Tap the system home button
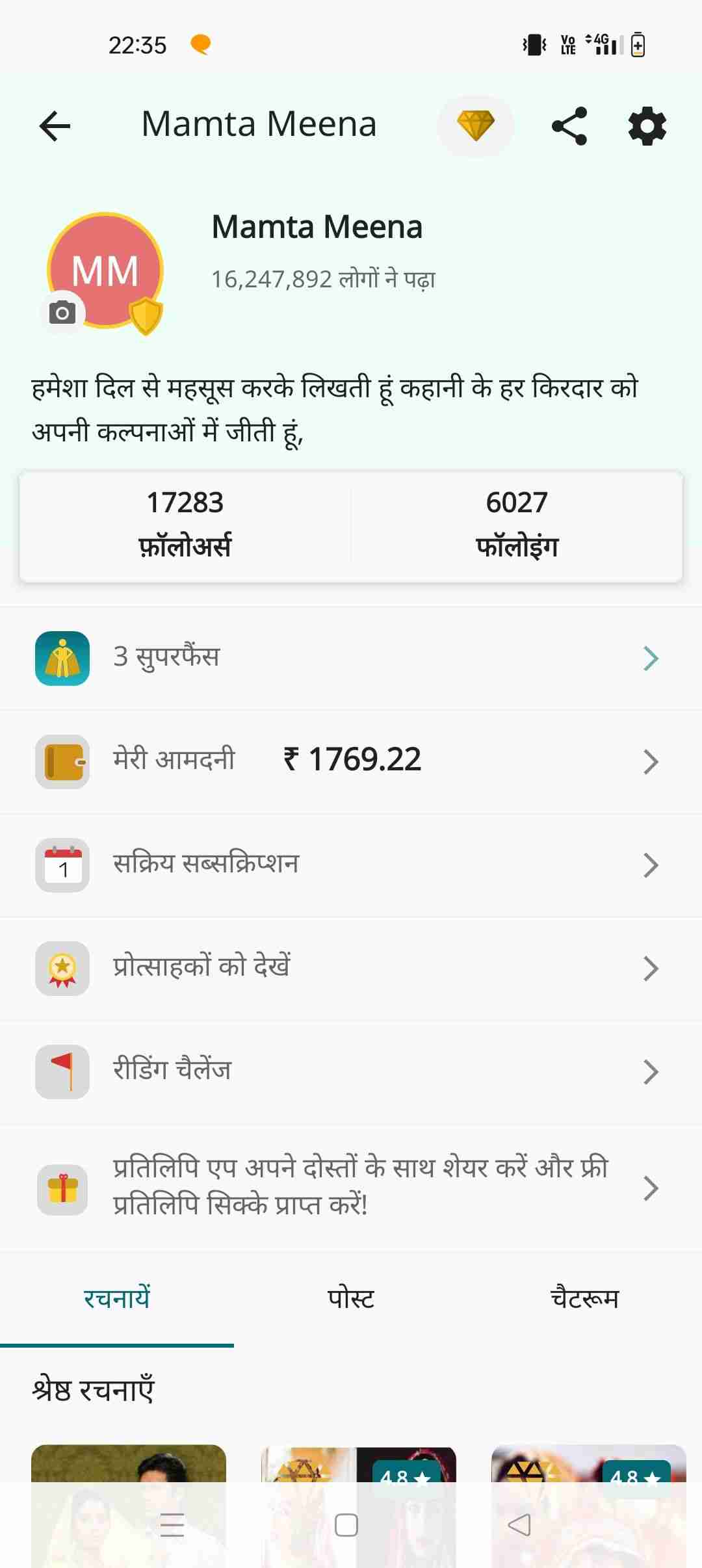 pyautogui.click(x=346, y=1525)
